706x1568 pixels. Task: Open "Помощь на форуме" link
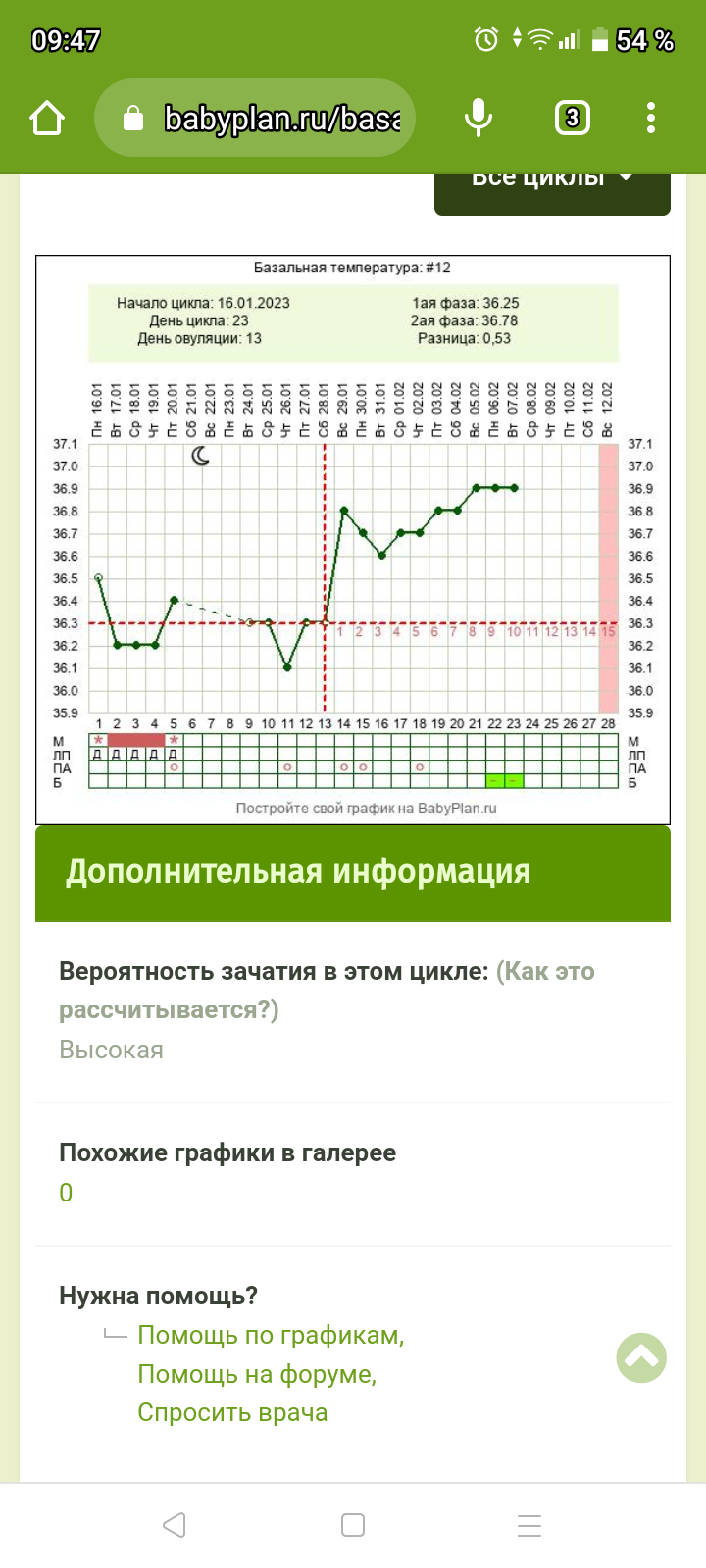point(257,1375)
